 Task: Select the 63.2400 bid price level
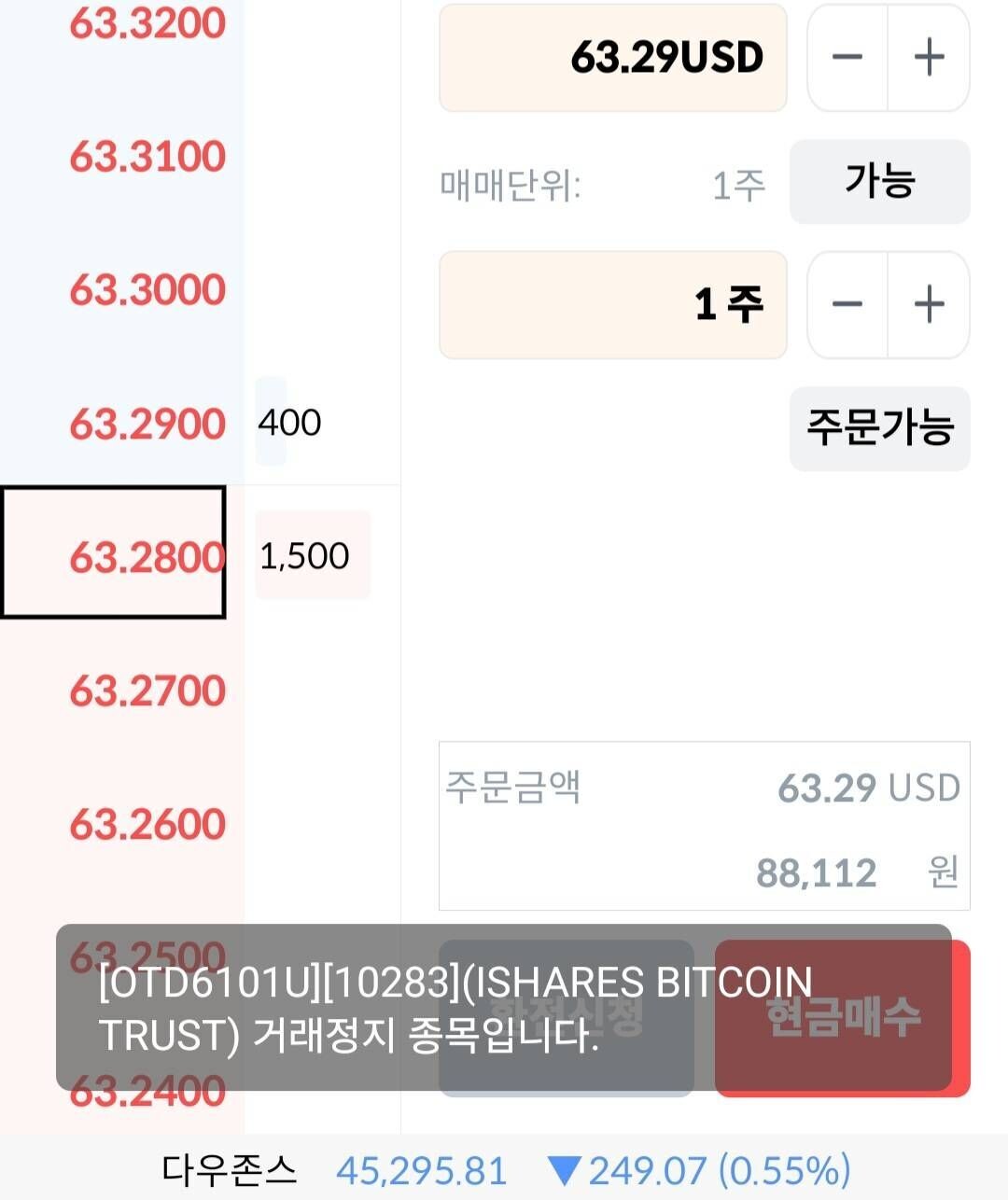tap(145, 1088)
